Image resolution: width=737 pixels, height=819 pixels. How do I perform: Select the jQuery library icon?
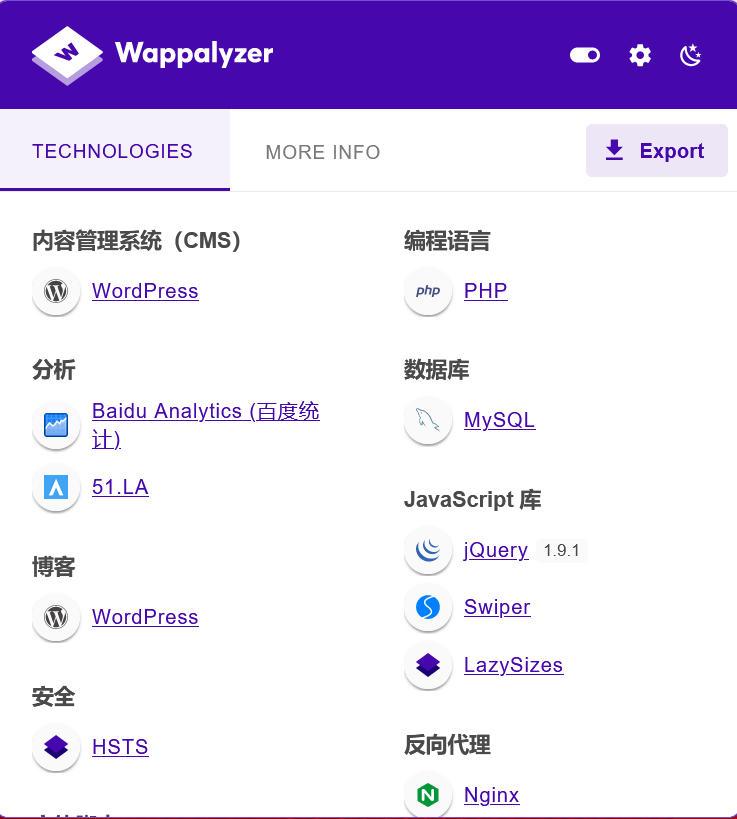point(428,550)
